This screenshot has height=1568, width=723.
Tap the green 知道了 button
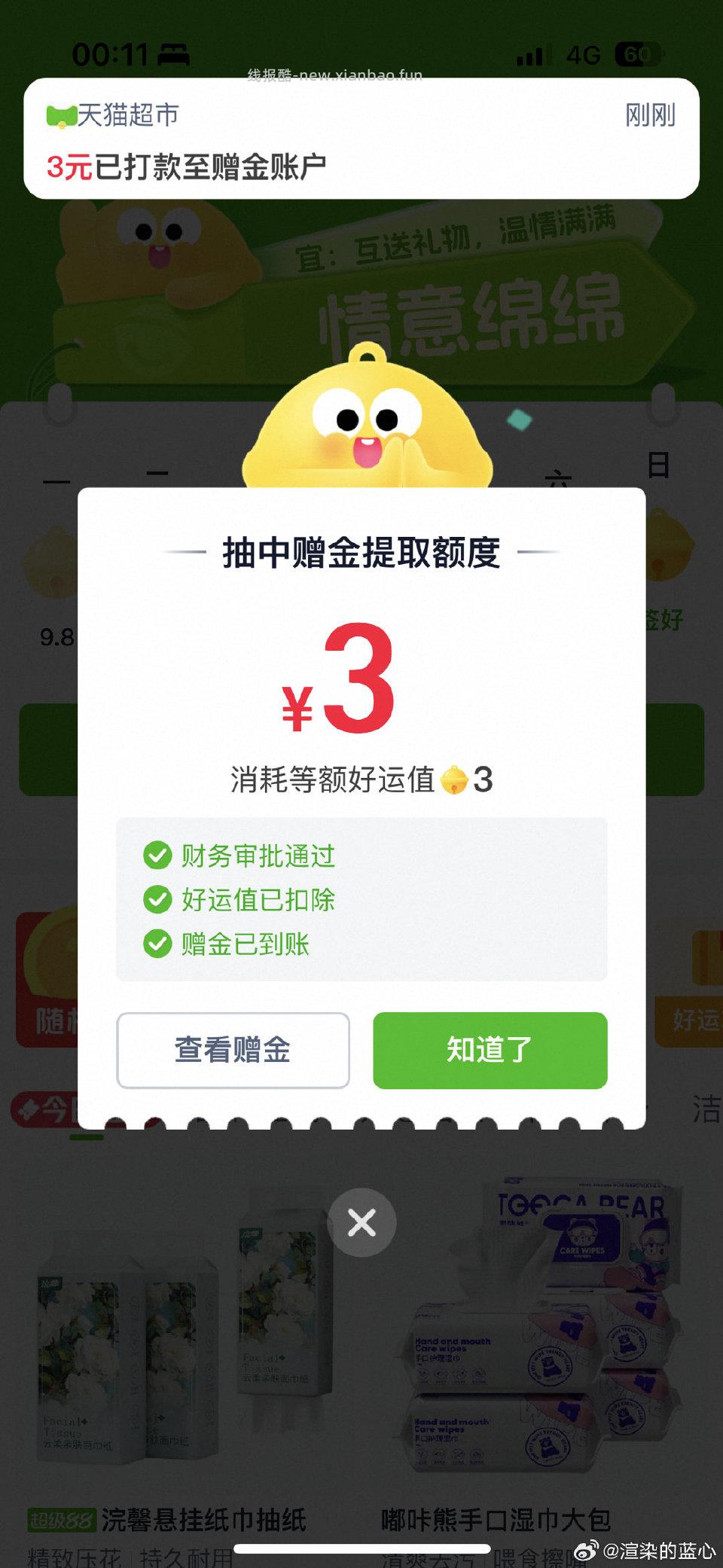490,1051
